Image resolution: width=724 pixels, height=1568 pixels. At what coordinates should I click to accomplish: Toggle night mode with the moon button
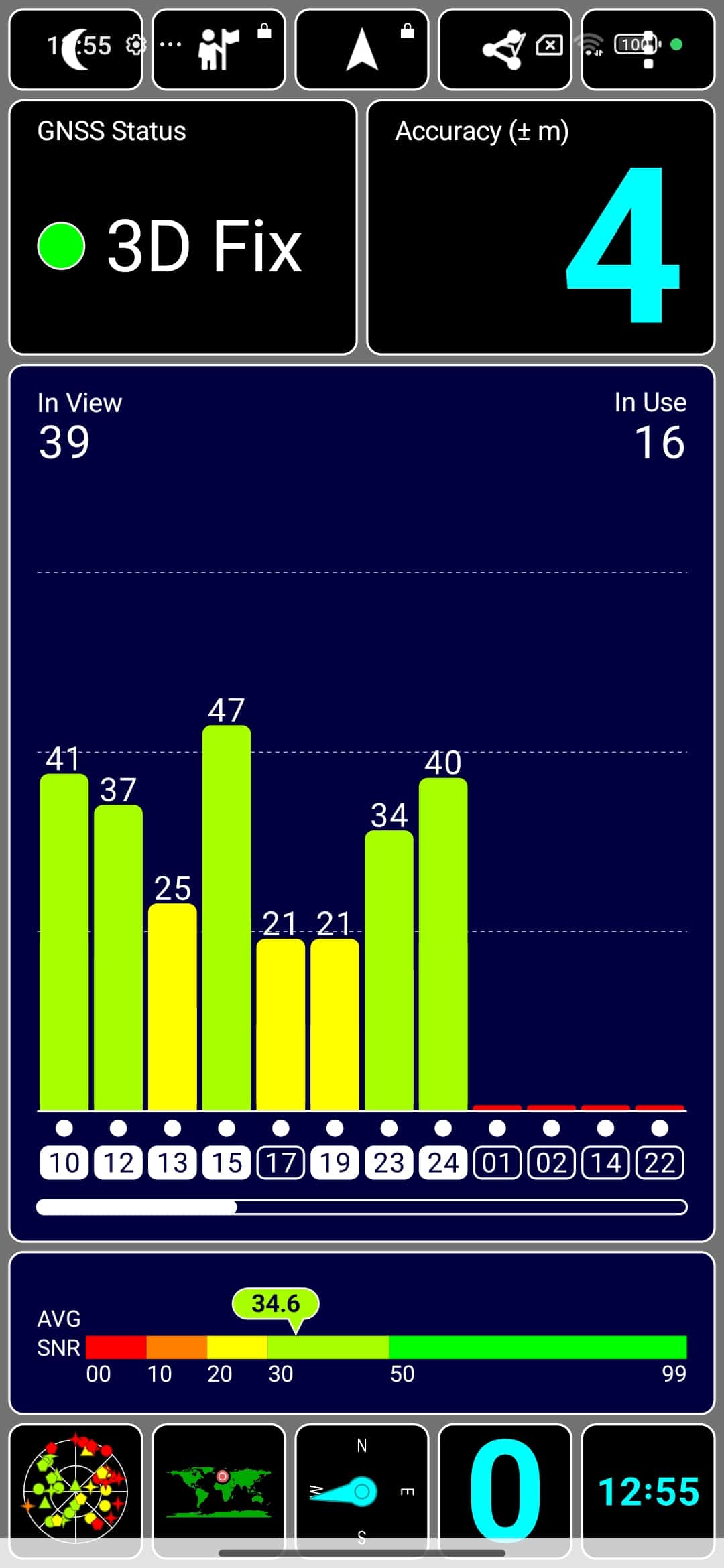(76, 50)
